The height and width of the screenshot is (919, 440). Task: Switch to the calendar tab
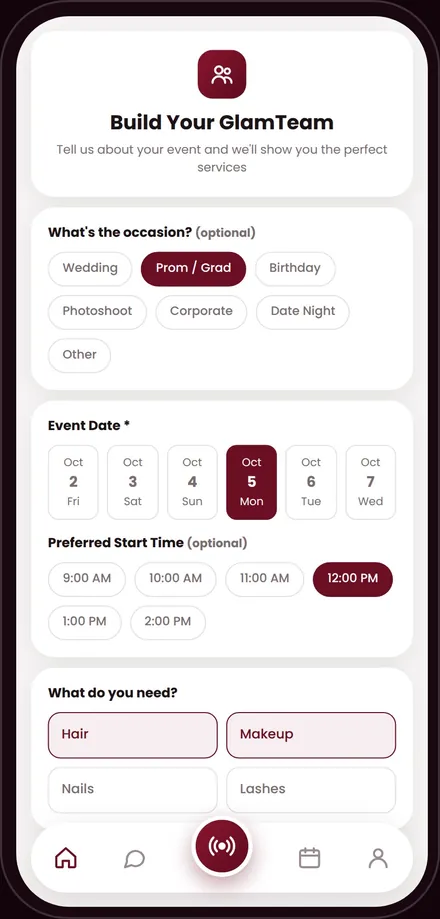click(309, 859)
